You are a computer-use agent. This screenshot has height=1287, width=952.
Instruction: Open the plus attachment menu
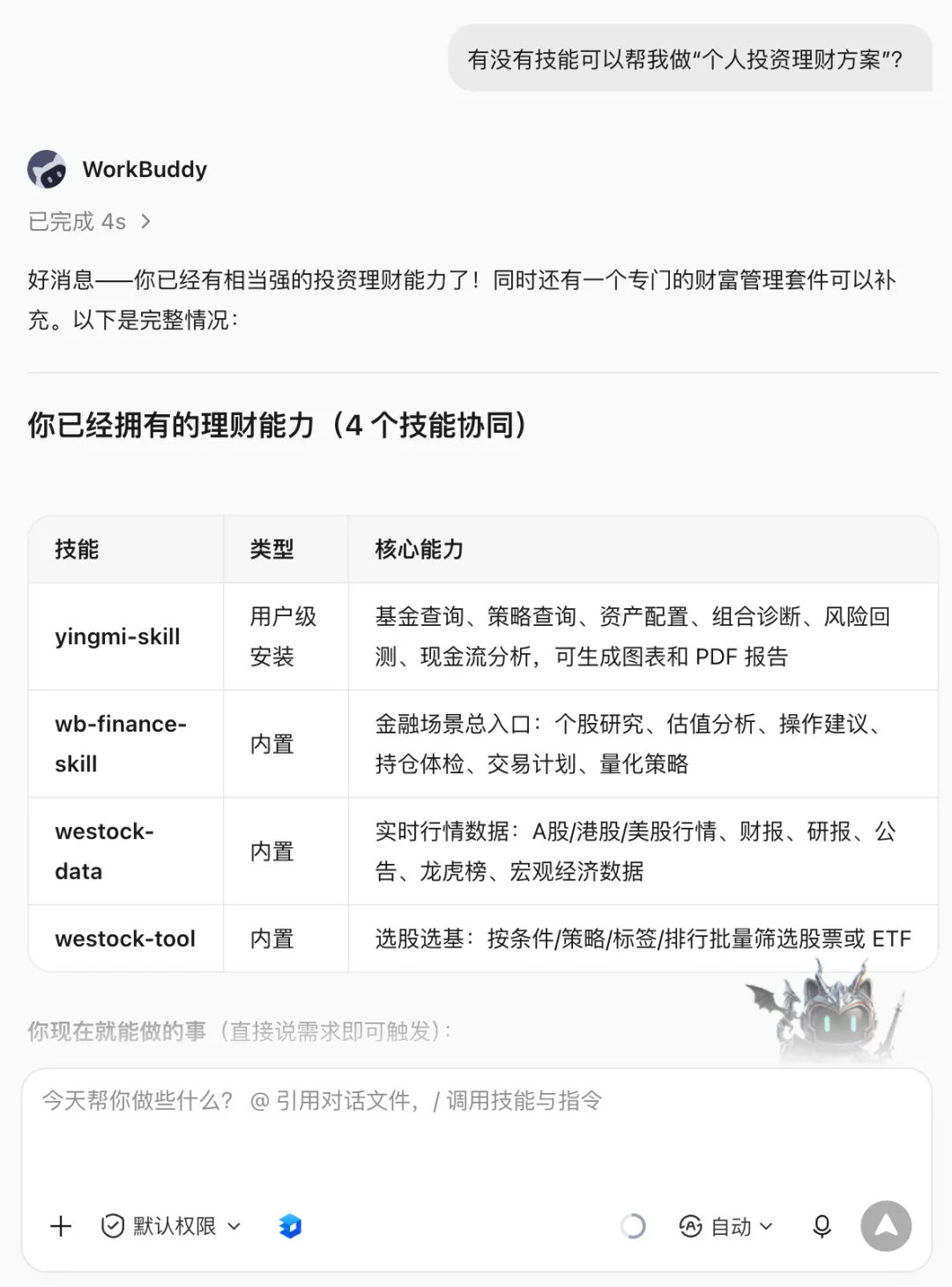pos(61,1226)
